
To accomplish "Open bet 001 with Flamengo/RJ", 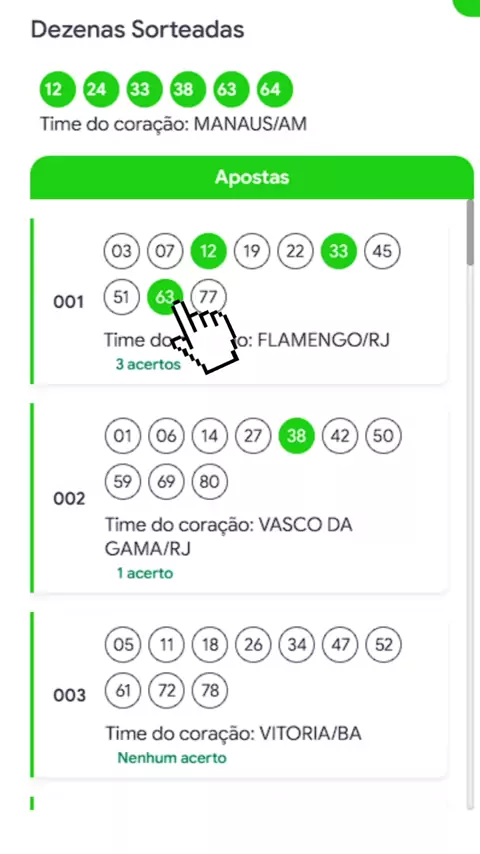I will 240,301.
